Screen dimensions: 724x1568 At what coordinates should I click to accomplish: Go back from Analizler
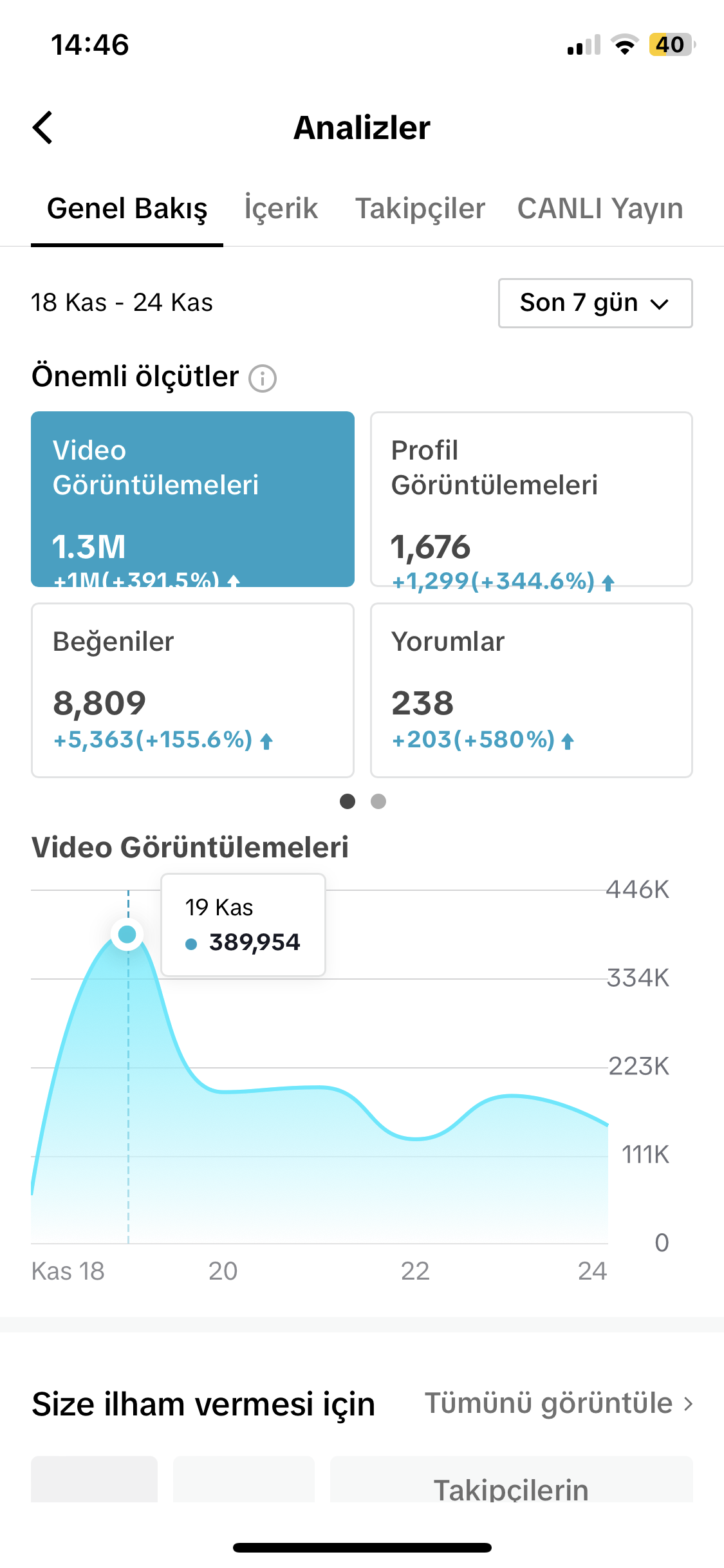coord(43,127)
